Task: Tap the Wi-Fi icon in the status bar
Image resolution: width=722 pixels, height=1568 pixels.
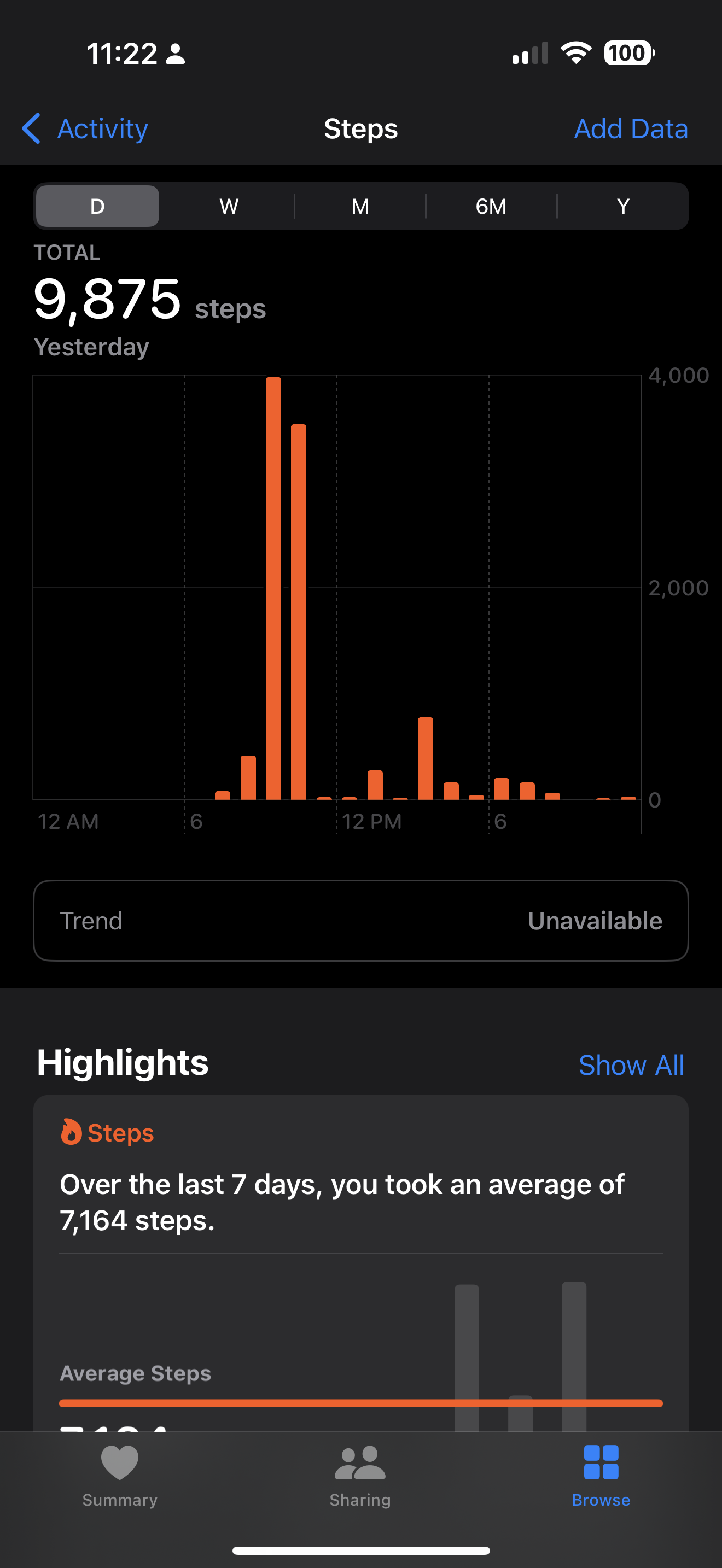Action: [576, 53]
